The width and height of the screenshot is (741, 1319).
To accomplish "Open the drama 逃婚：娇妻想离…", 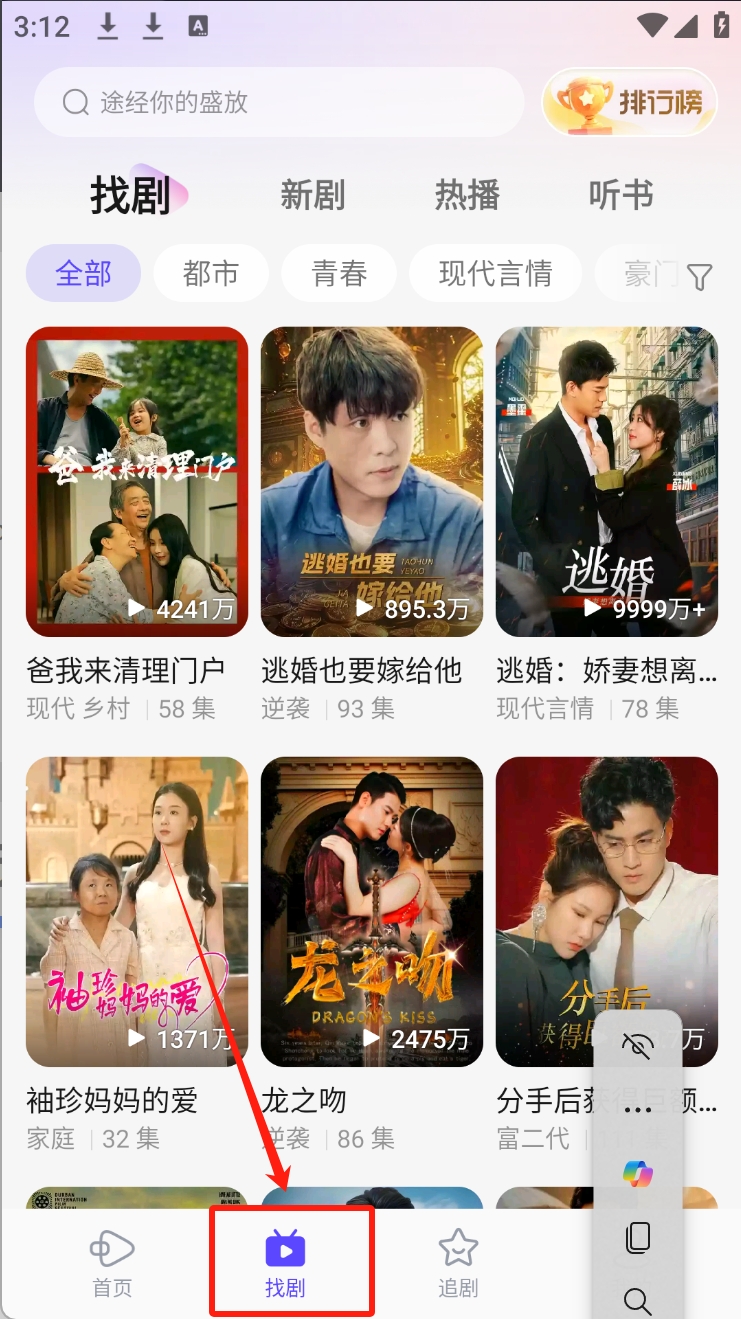I will 607,482.
